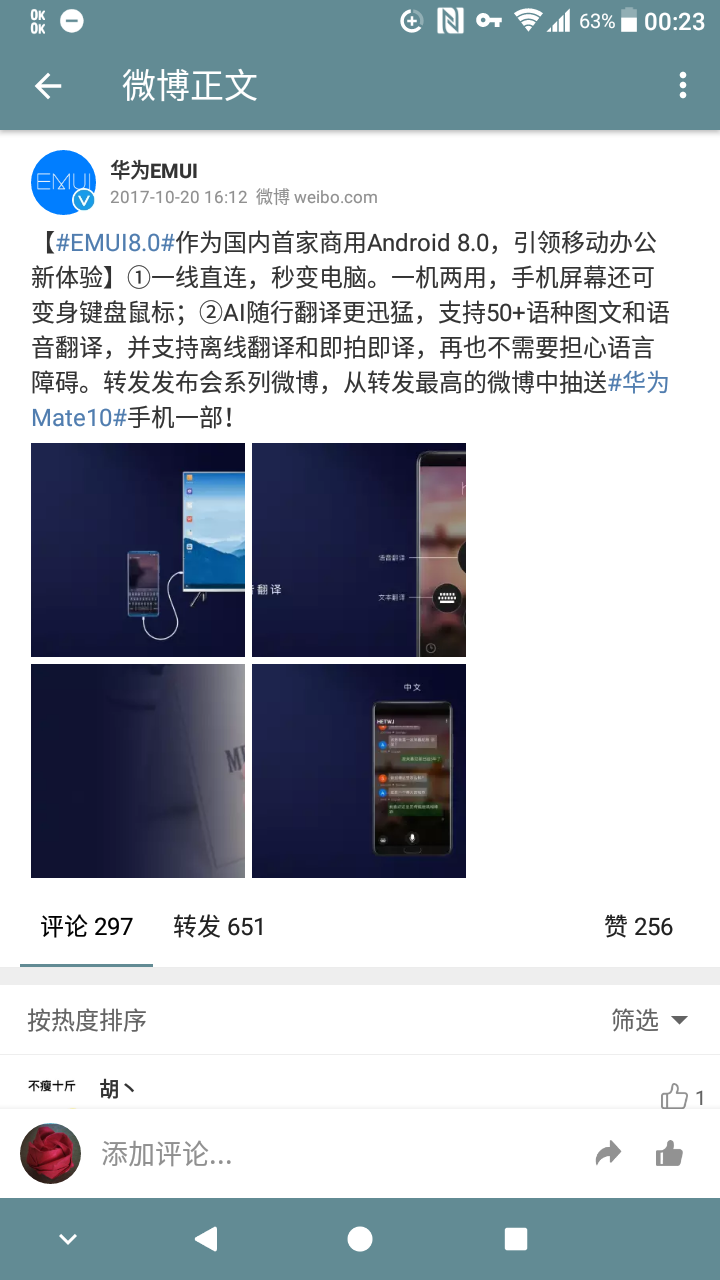
Task: Go back using the top arrow
Action: (x=48, y=86)
